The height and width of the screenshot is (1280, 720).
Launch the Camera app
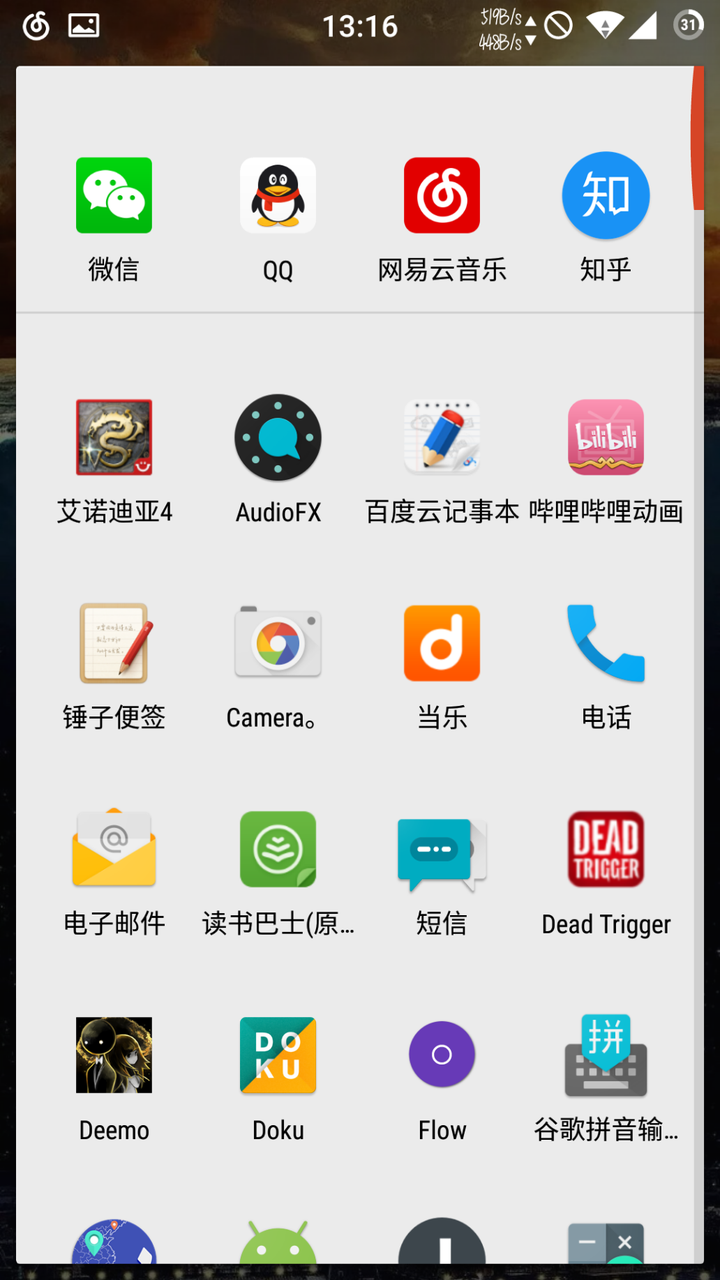[278, 643]
